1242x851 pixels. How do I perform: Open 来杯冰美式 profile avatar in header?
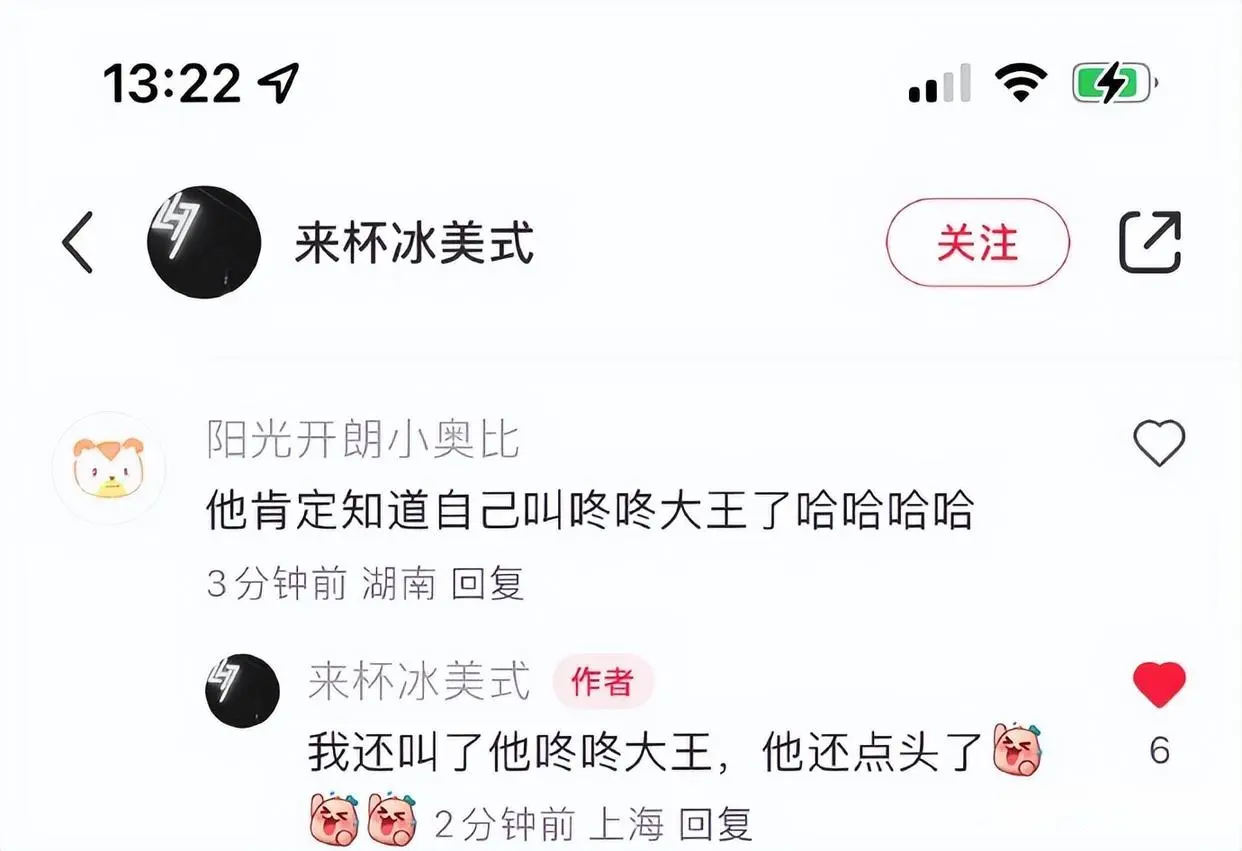click(204, 243)
